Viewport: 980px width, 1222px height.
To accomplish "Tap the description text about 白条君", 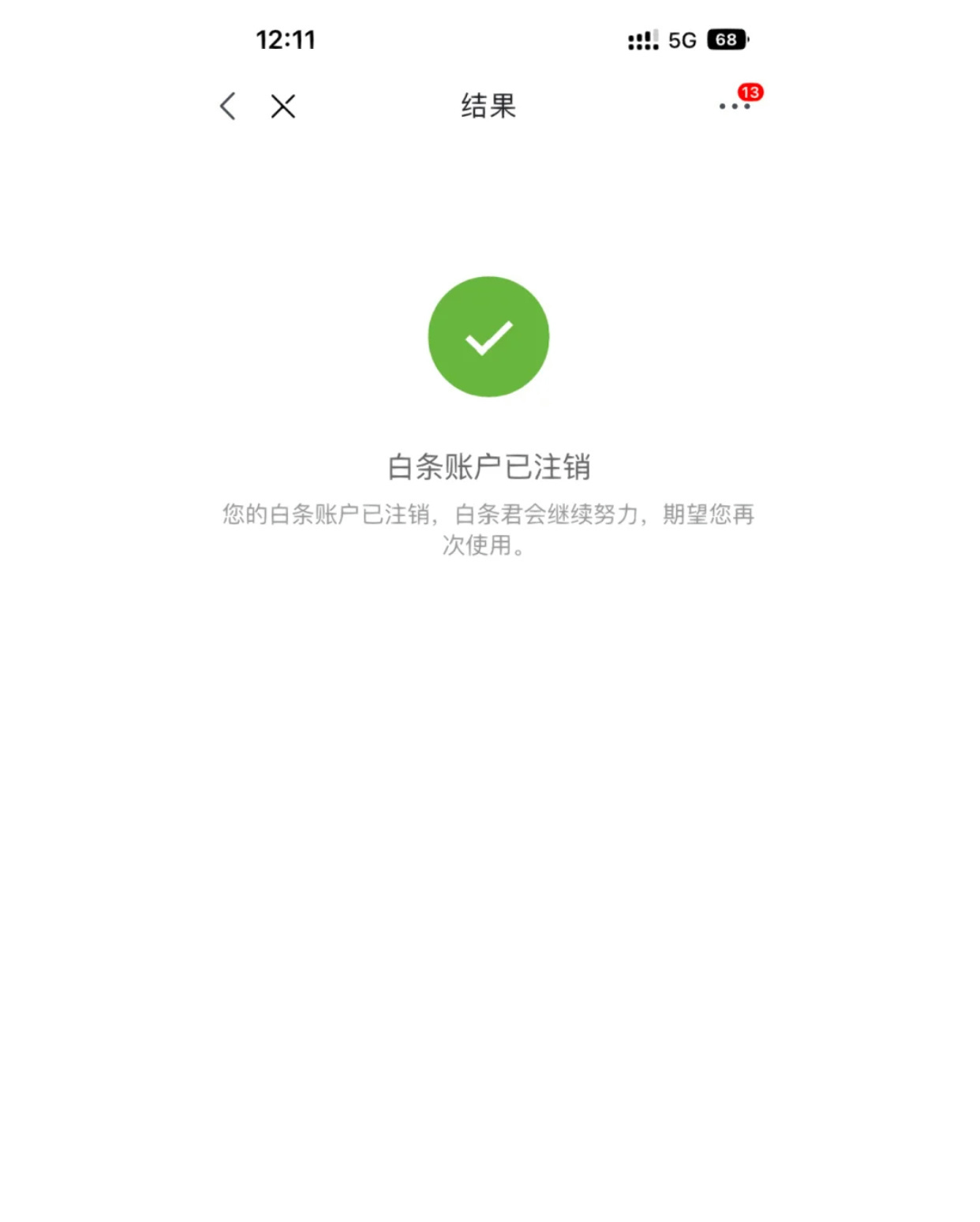I will (x=489, y=530).
